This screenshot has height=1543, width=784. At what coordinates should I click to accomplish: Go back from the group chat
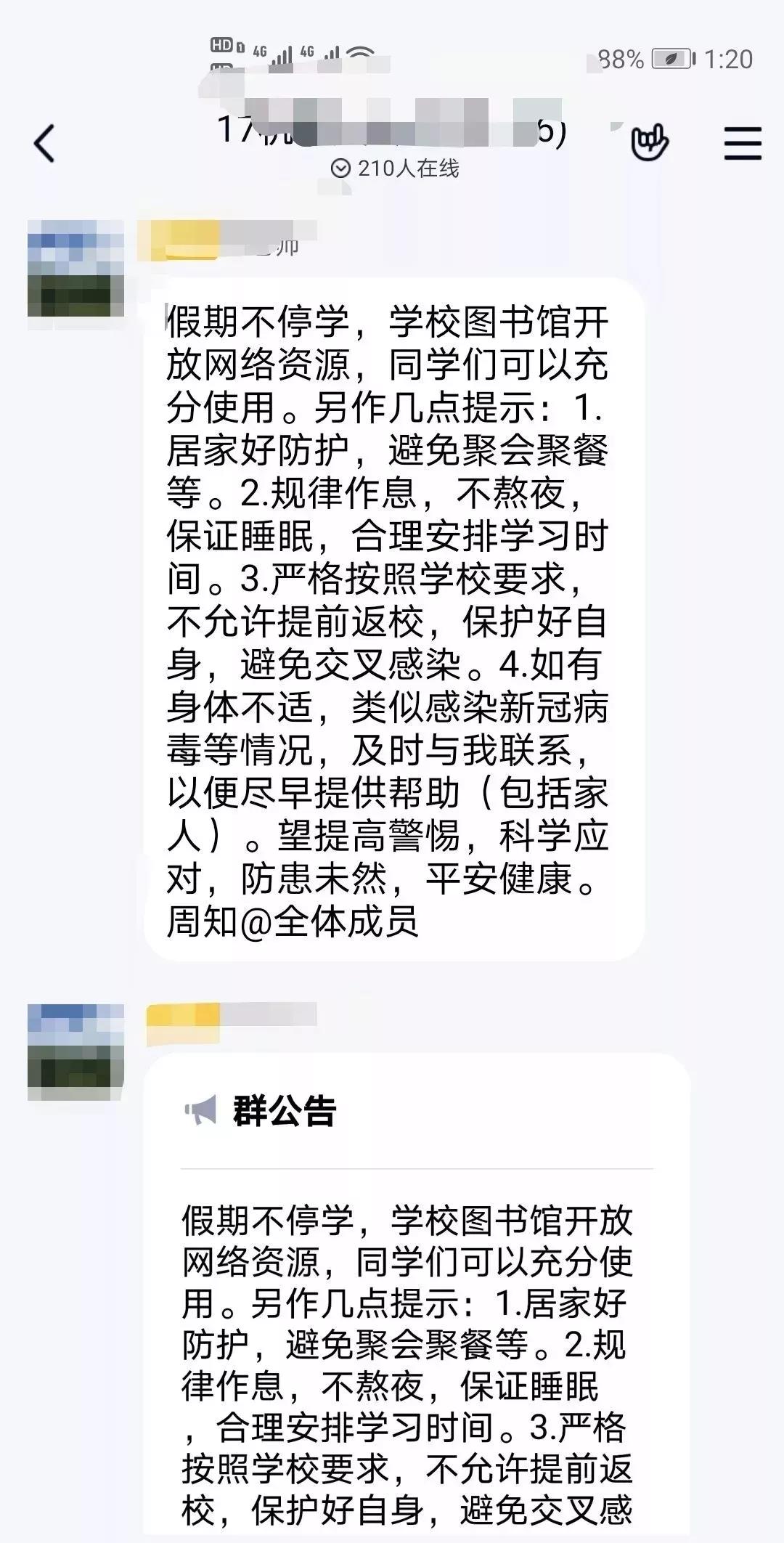45,143
